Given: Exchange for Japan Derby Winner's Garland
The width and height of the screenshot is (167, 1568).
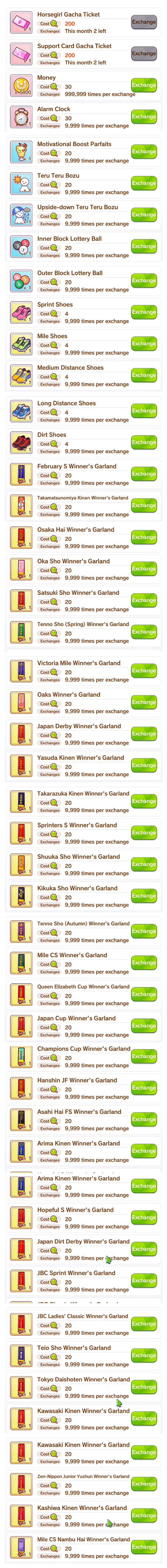Looking at the screenshot, I should click(144, 734).
